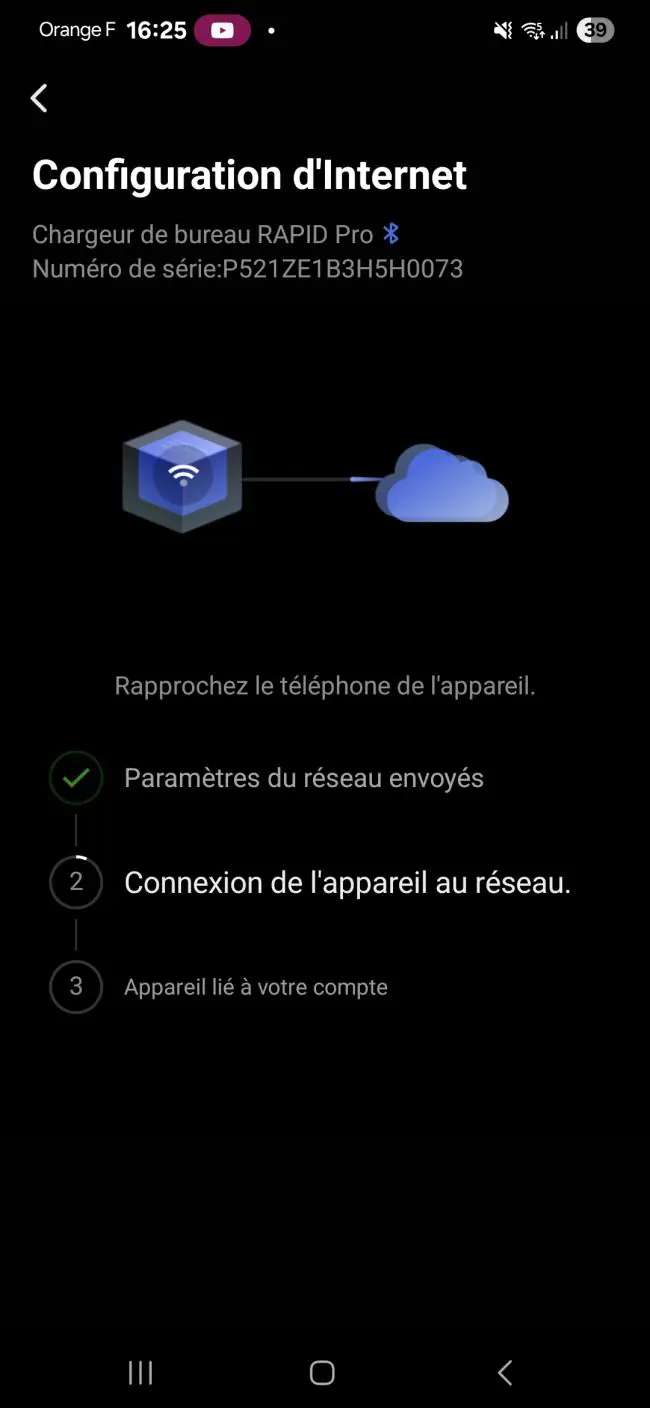Go back using the top-left arrow
This screenshot has height=1408, width=650.
click(x=39, y=98)
